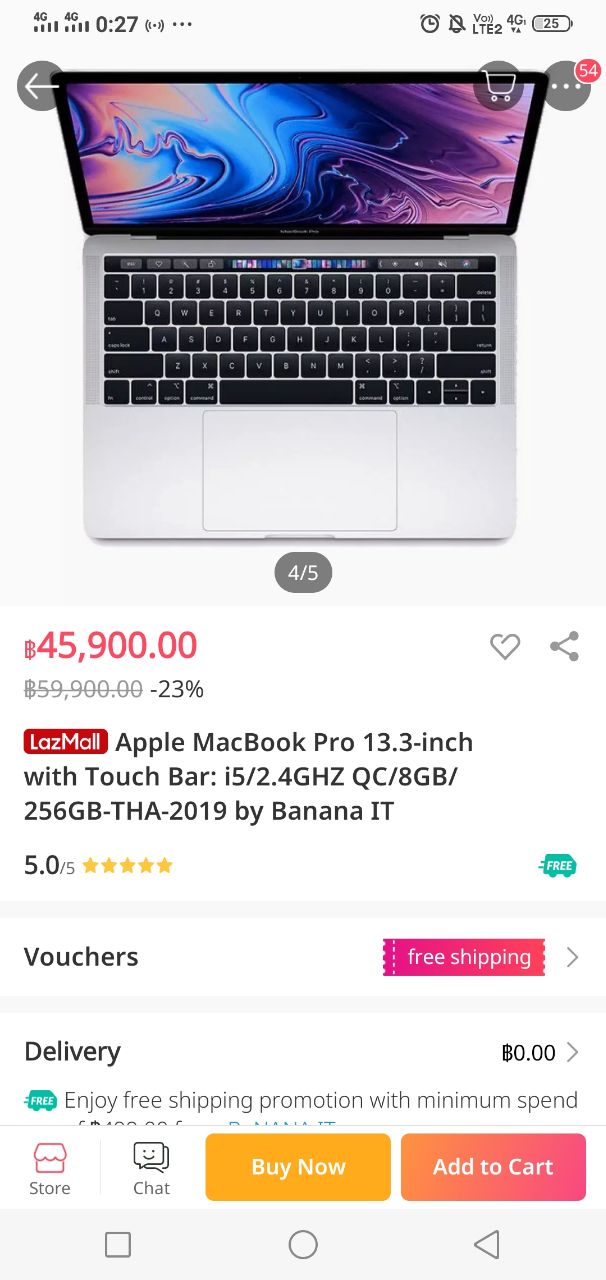Add product to wishlist with heart icon
The height and width of the screenshot is (1280, 606).
(505, 647)
